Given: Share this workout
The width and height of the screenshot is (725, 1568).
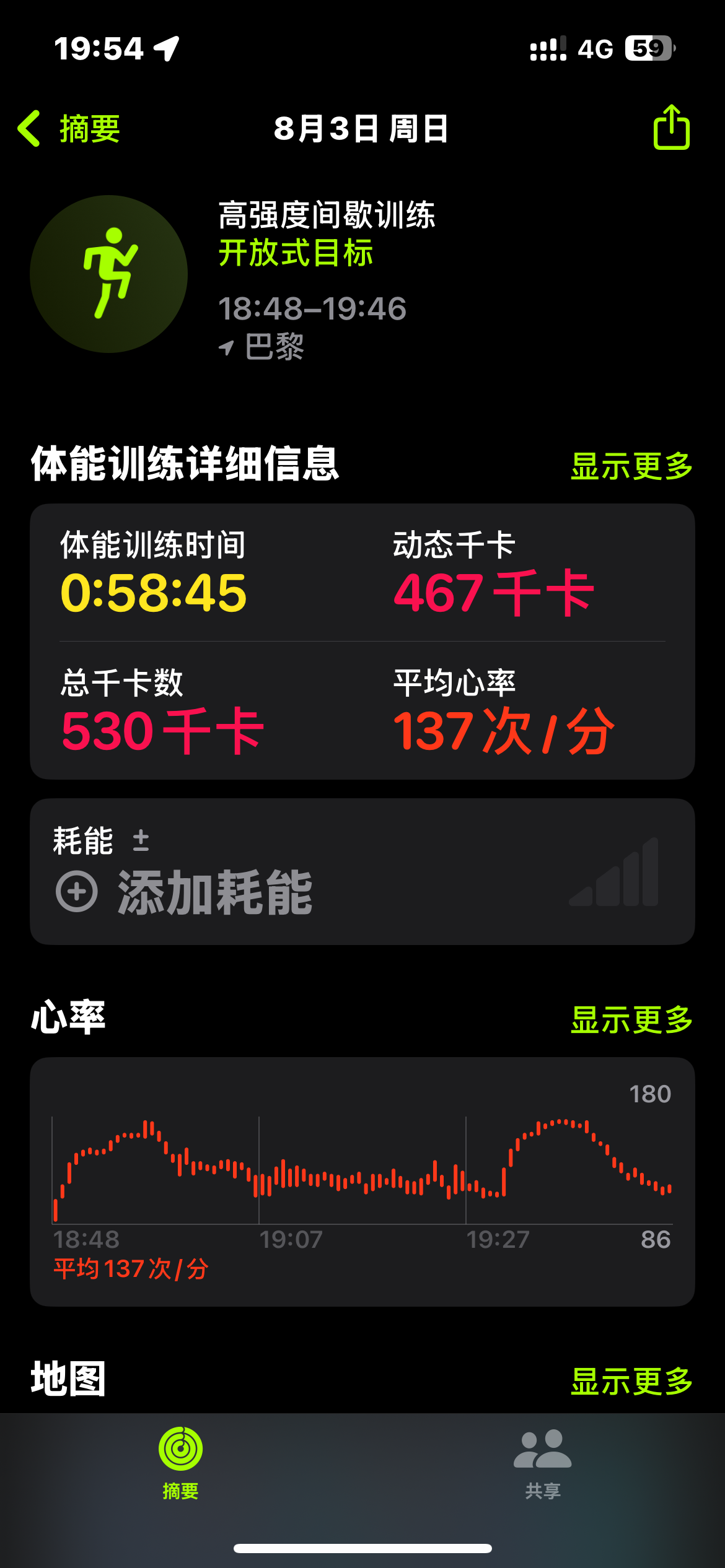Looking at the screenshot, I should (672, 127).
